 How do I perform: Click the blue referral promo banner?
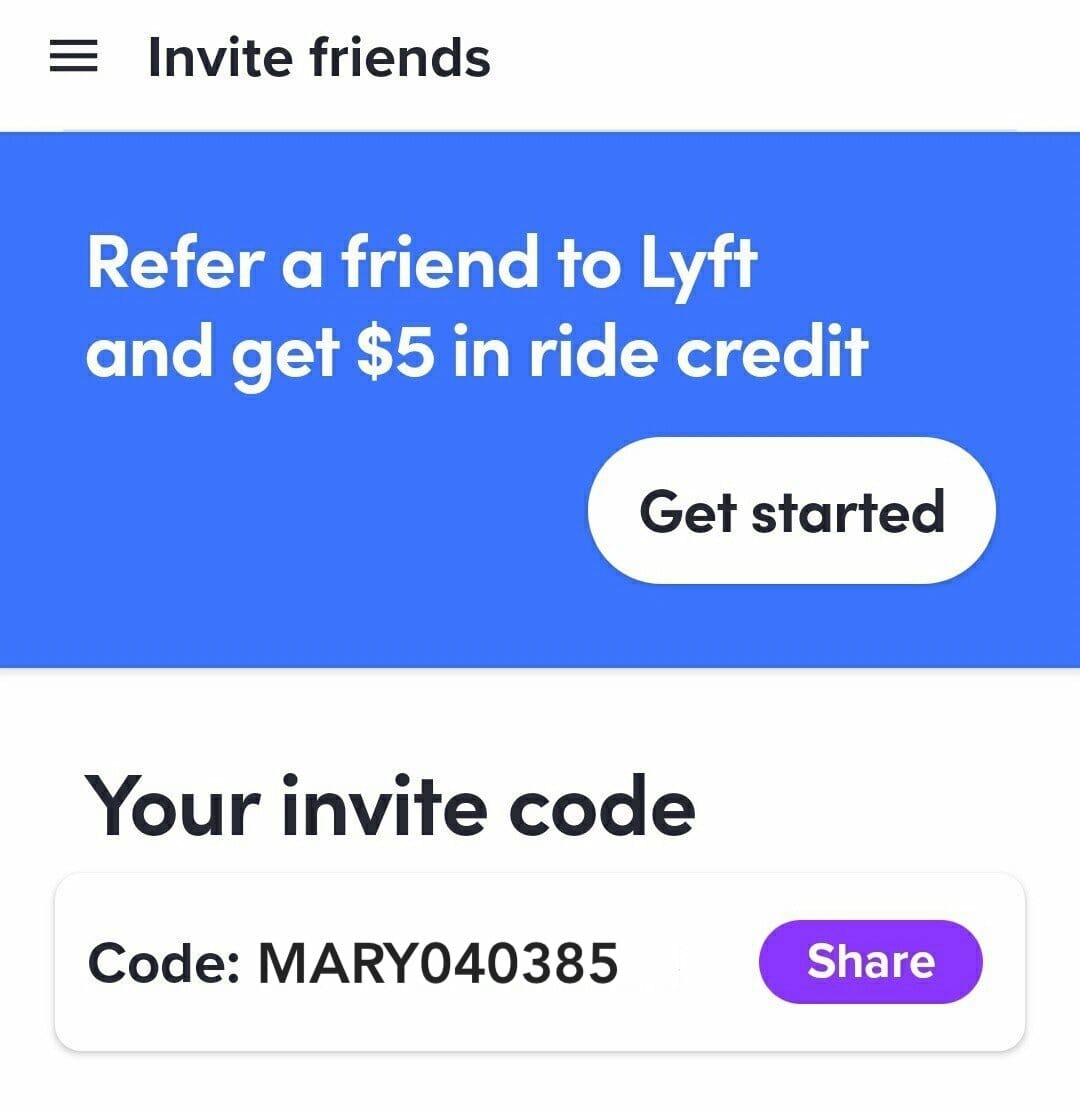coord(540,395)
